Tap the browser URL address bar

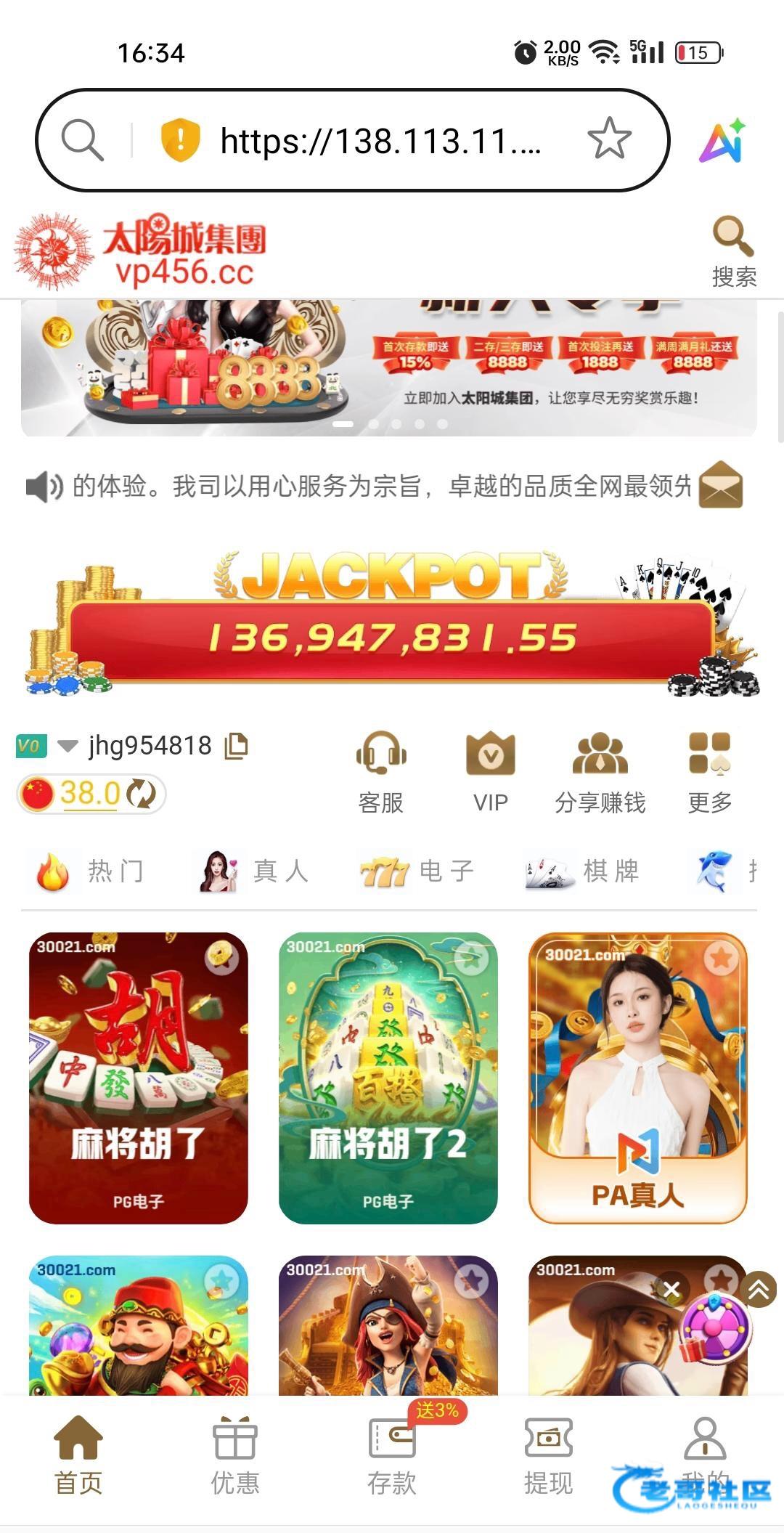pos(377,140)
